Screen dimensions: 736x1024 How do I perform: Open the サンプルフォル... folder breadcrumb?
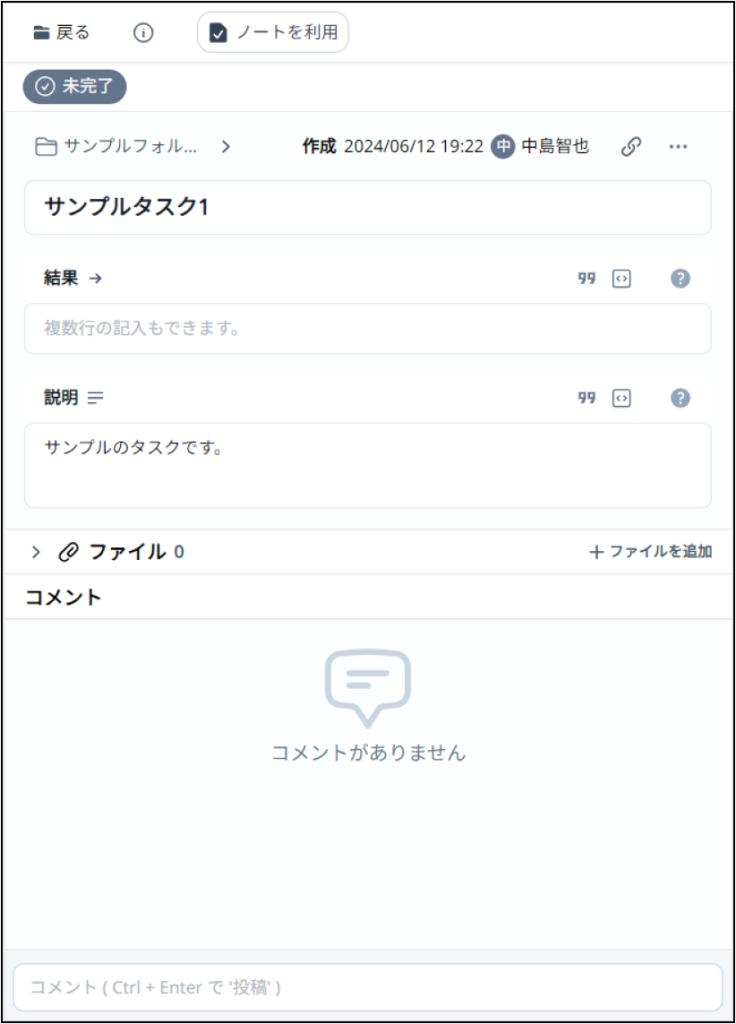point(117,146)
